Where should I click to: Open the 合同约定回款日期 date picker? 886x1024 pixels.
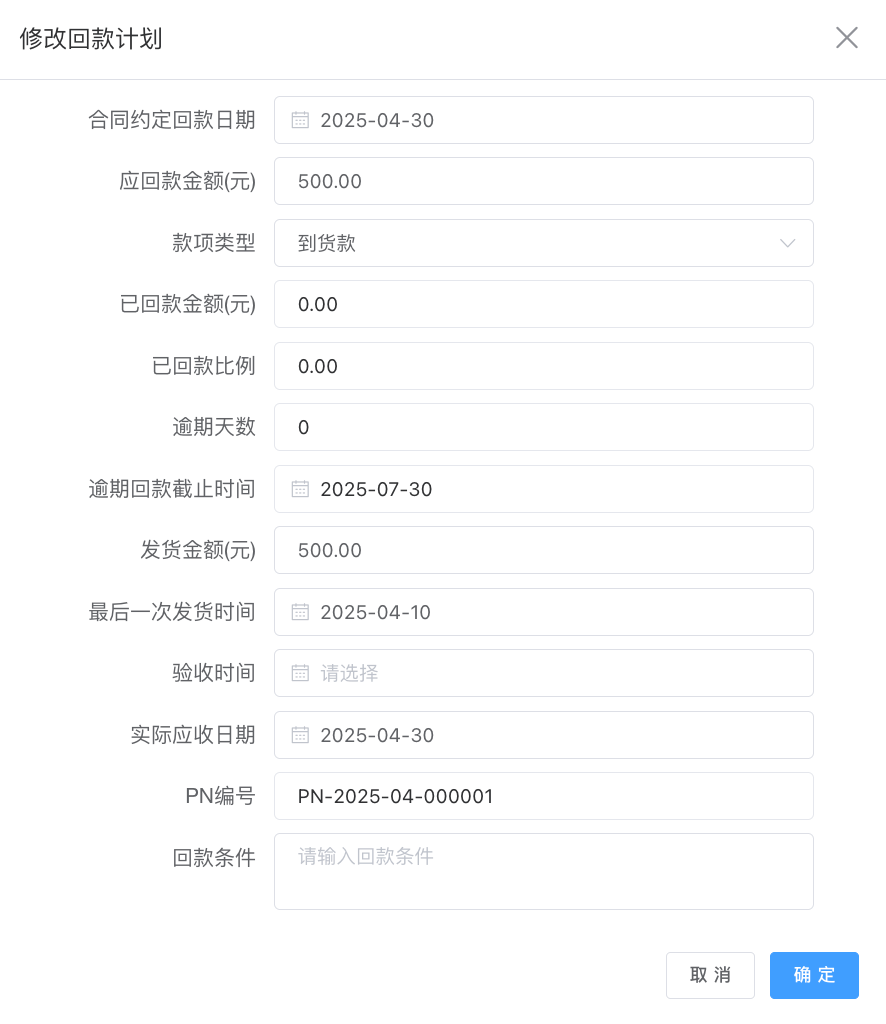pyautogui.click(x=543, y=120)
